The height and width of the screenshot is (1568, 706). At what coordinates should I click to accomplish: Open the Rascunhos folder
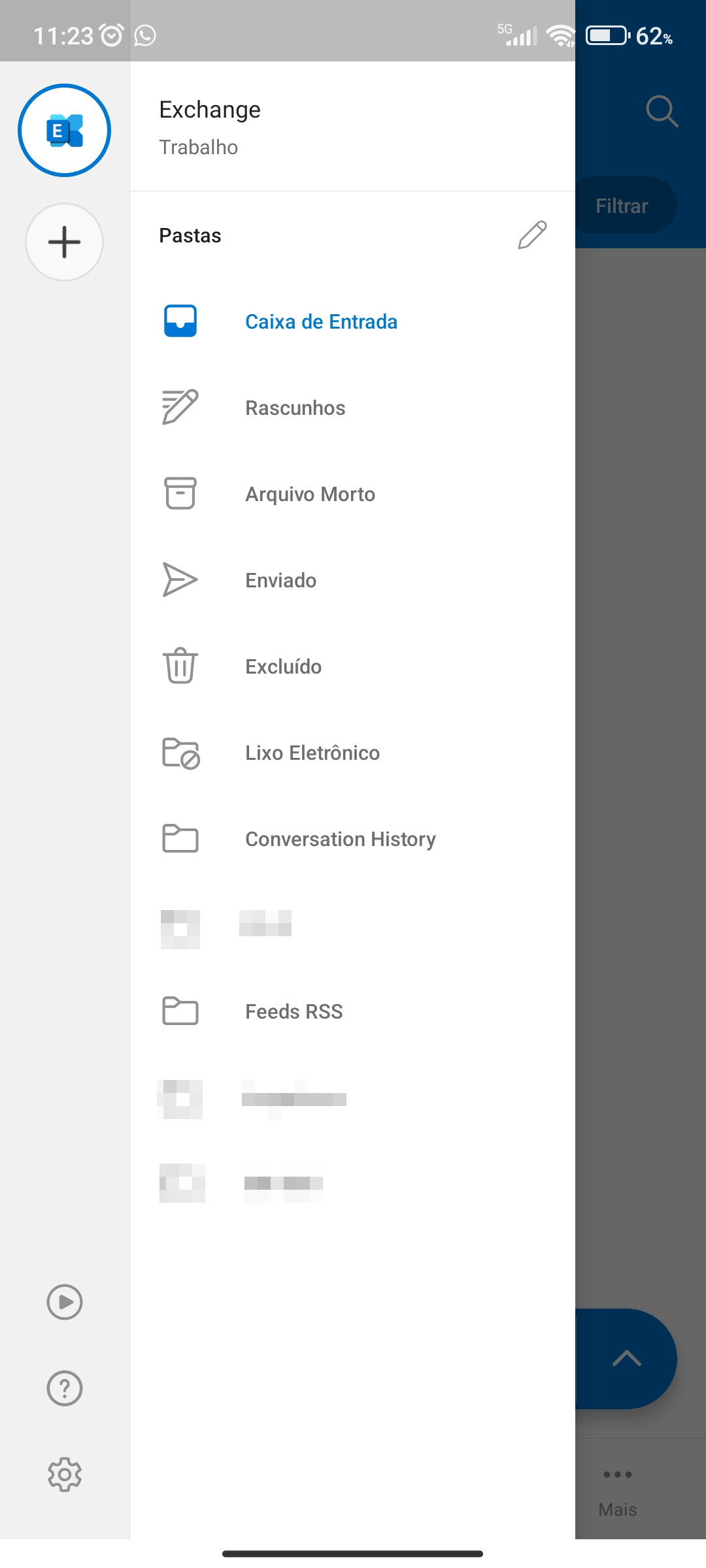coord(353,408)
